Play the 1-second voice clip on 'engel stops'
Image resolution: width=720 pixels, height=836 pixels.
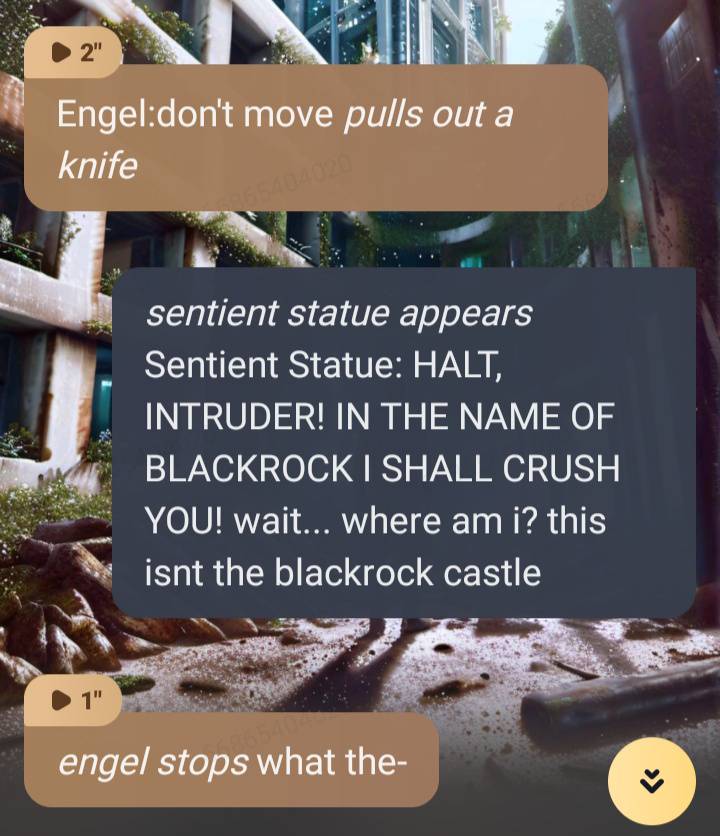(73, 701)
